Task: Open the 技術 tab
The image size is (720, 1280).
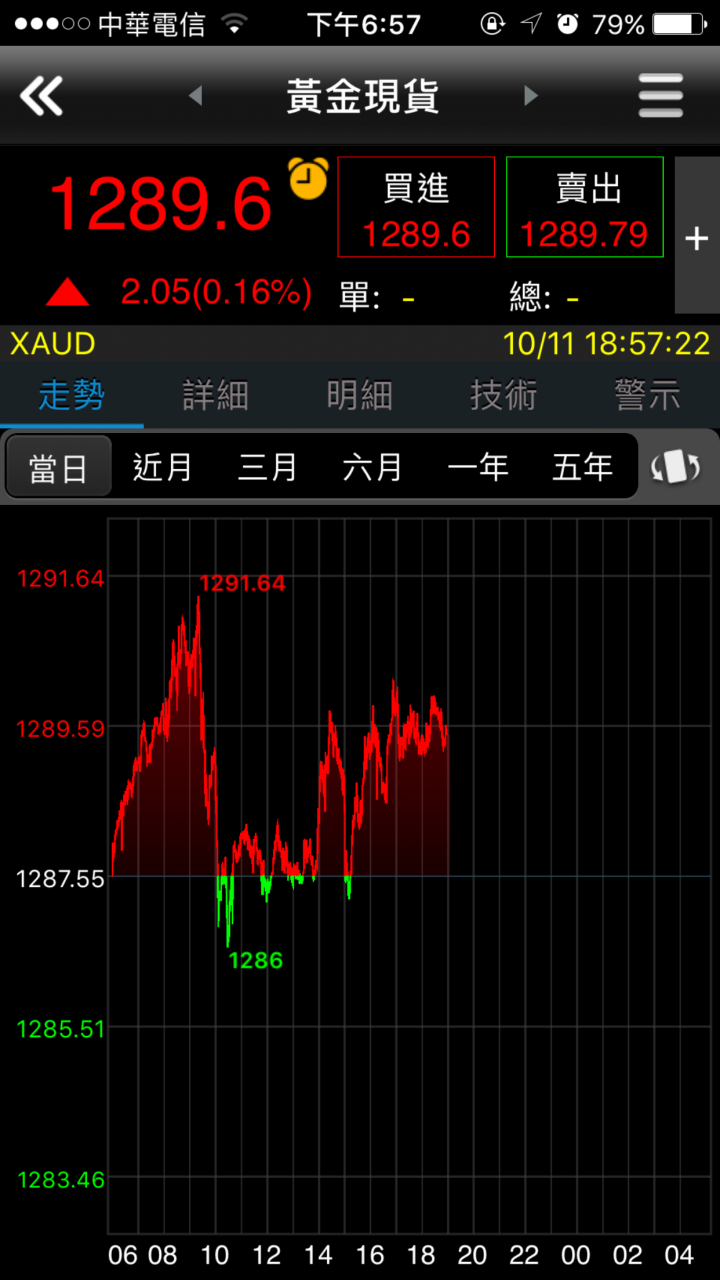Action: click(503, 396)
